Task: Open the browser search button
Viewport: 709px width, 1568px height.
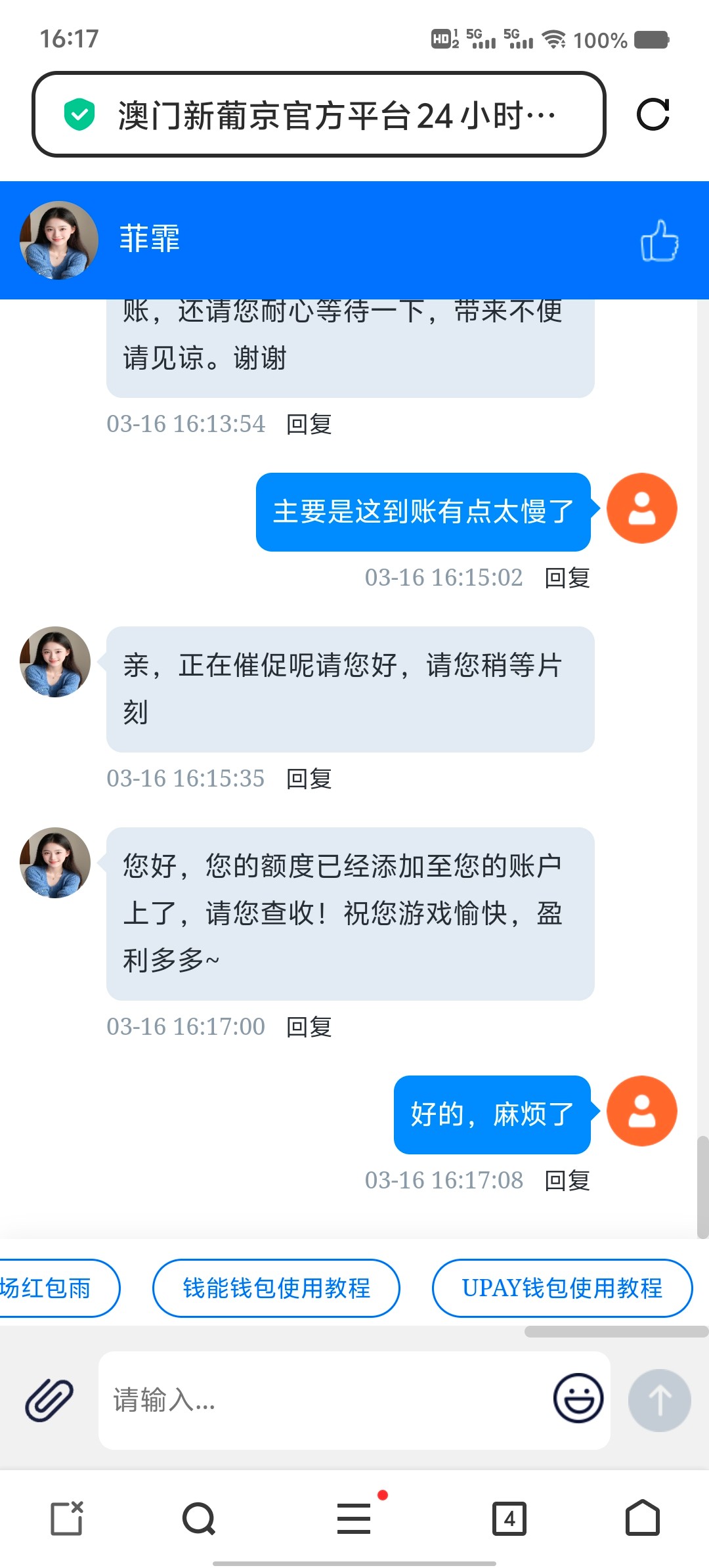Action: (x=198, y=1518)
